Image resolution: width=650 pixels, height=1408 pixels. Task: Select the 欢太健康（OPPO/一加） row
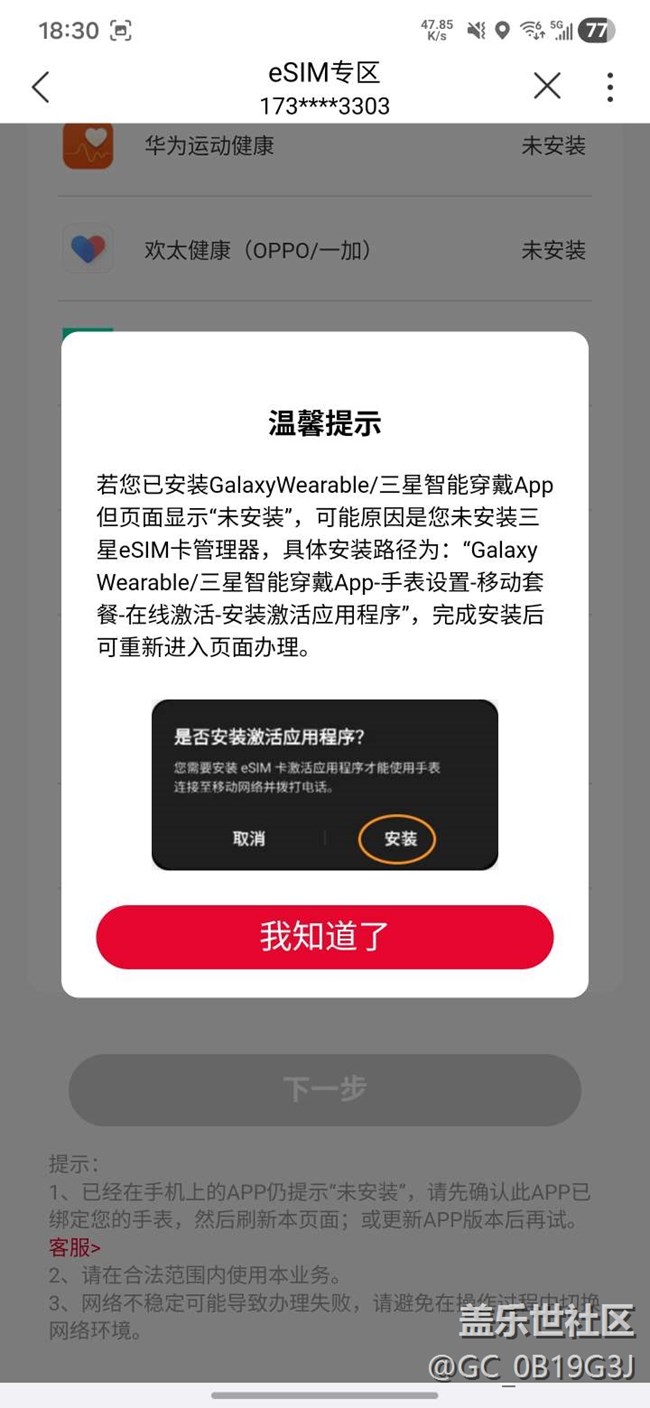click(x=324, y=250)
